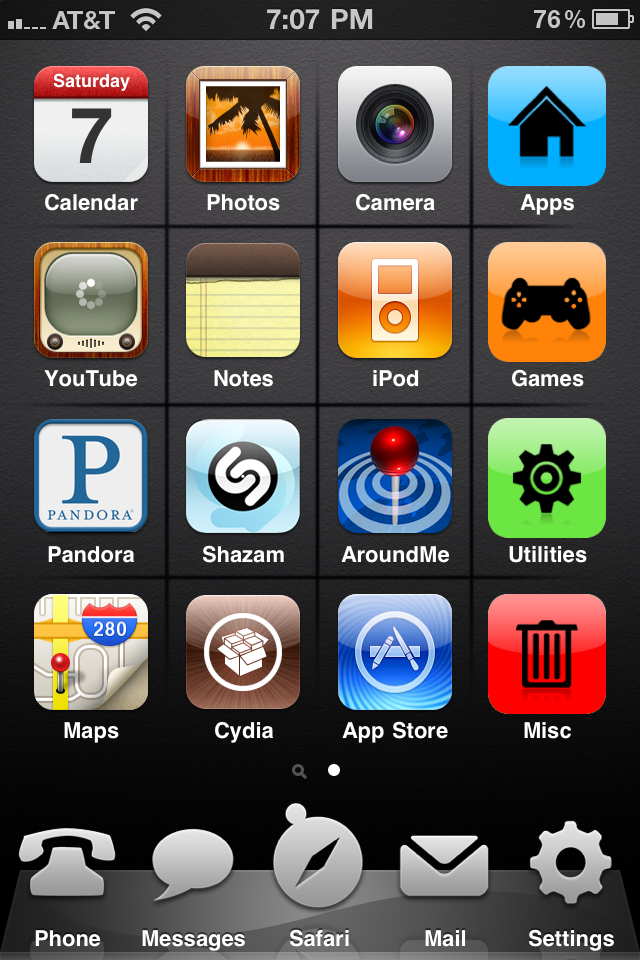Open the Notes app
The image size is (640, 960).
coord(243,301)
